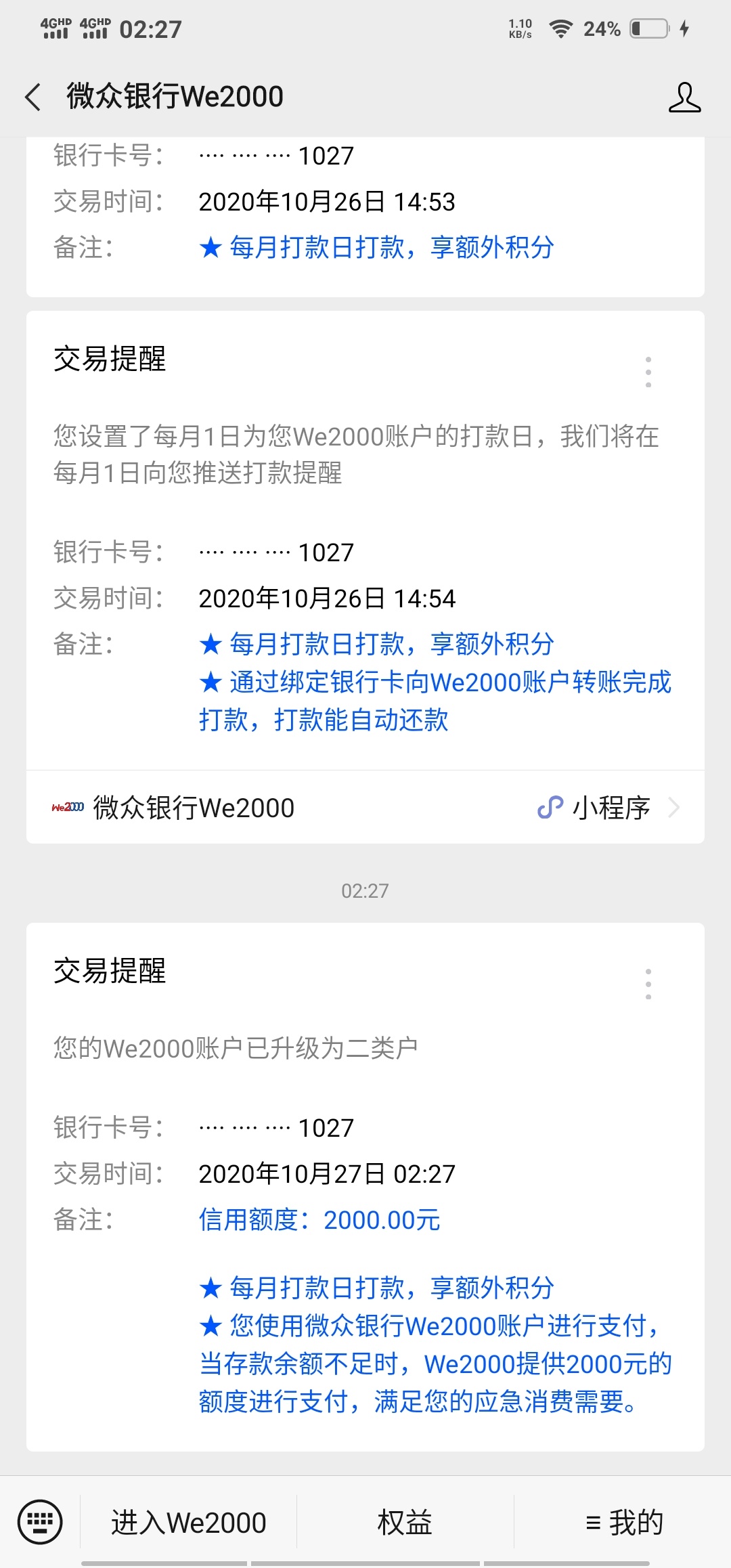Screen dimensions: 731x1568
Task: Switch to the keyboard input mode
Action: (40, 1522)
